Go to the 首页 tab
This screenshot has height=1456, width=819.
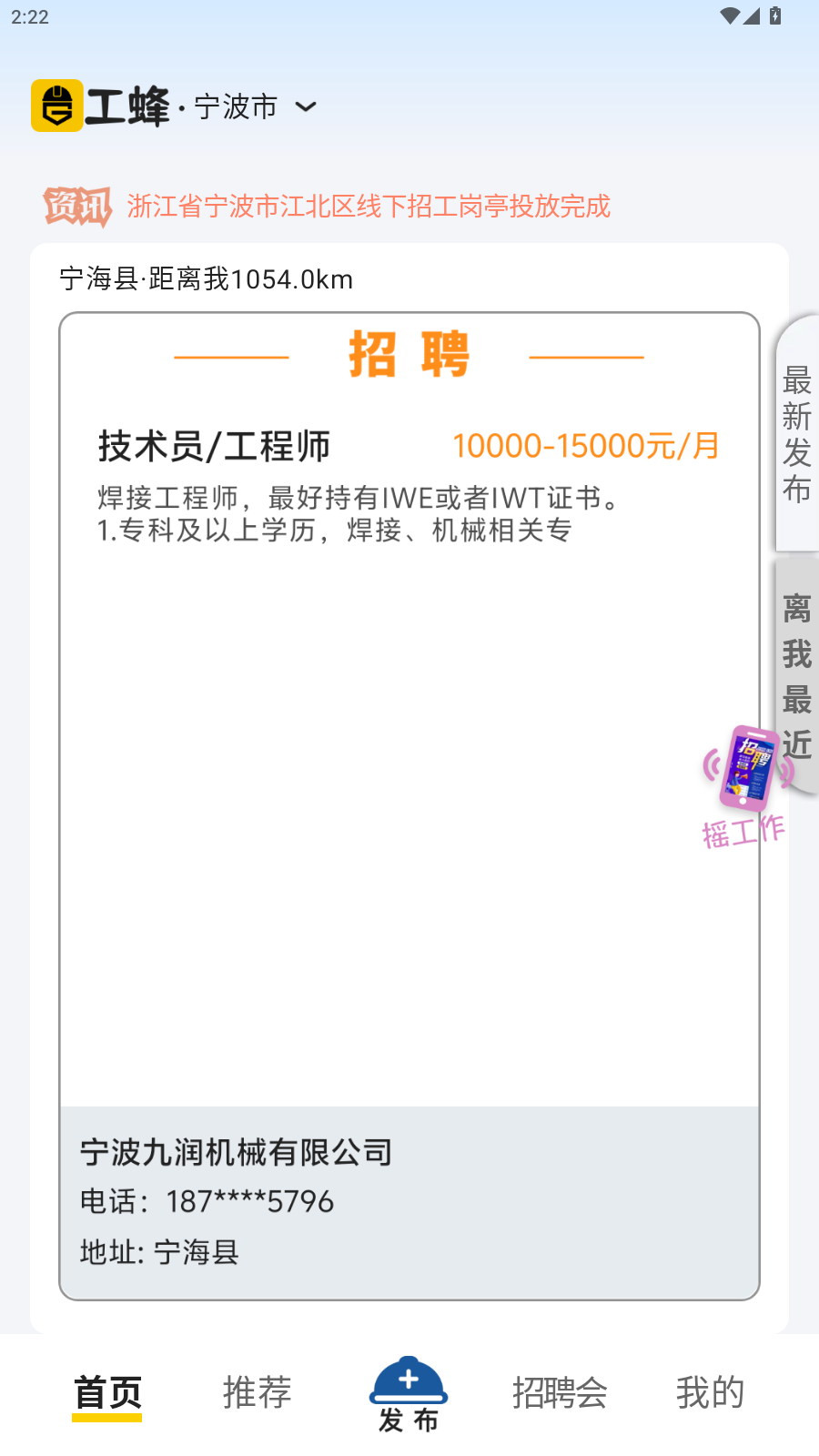pos(107,1393)
